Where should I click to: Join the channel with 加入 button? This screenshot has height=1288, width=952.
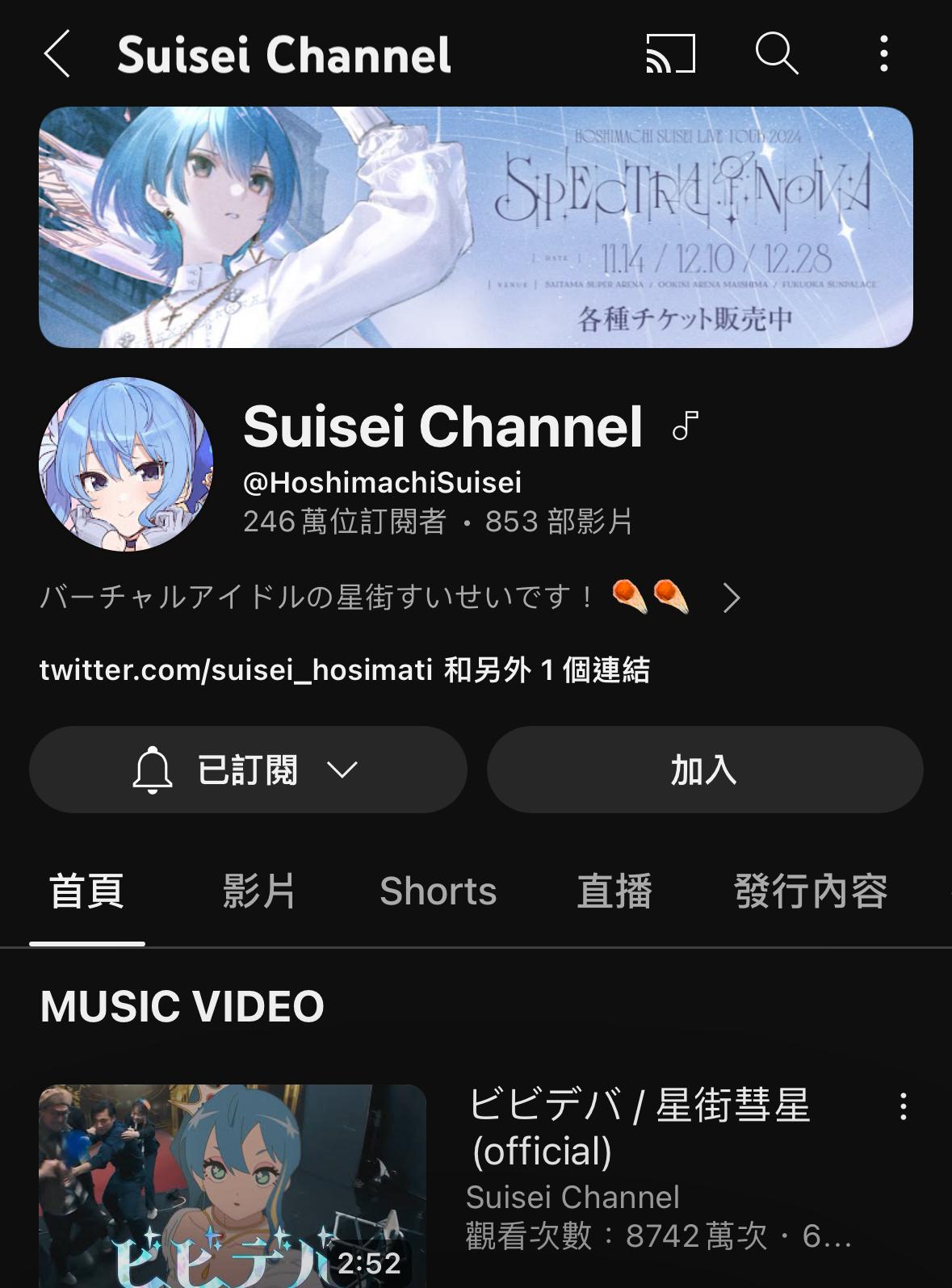pyautogui.click(x=704, y=770)
